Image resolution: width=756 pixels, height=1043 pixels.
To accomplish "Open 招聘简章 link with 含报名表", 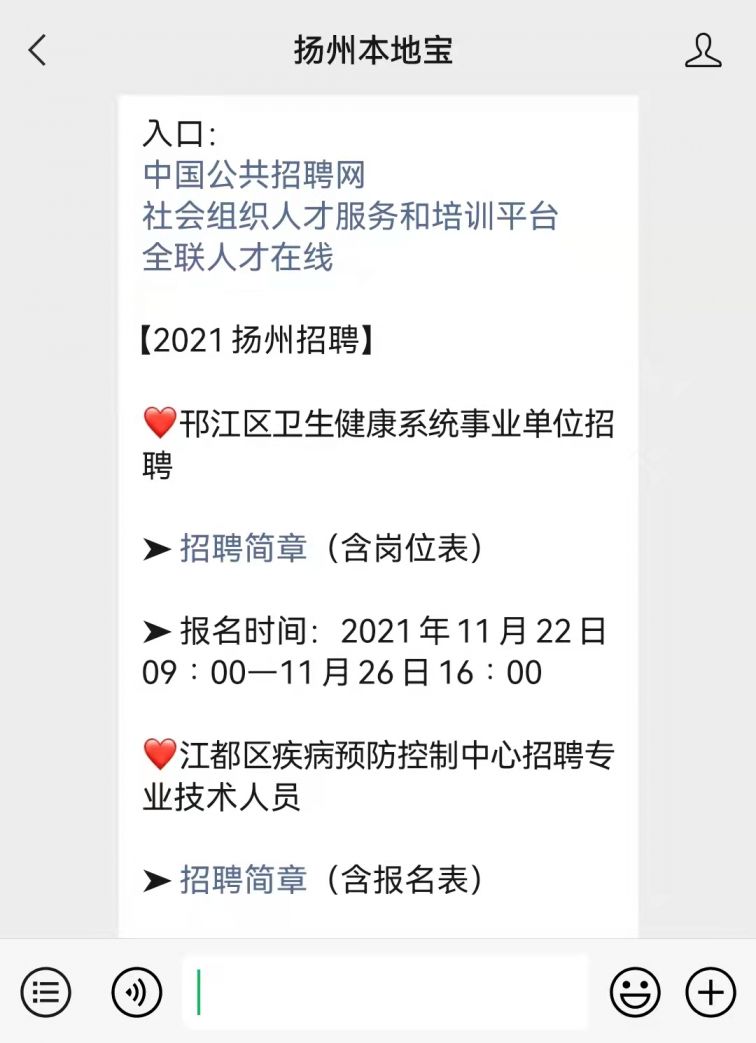I will (x=243, y=879).
